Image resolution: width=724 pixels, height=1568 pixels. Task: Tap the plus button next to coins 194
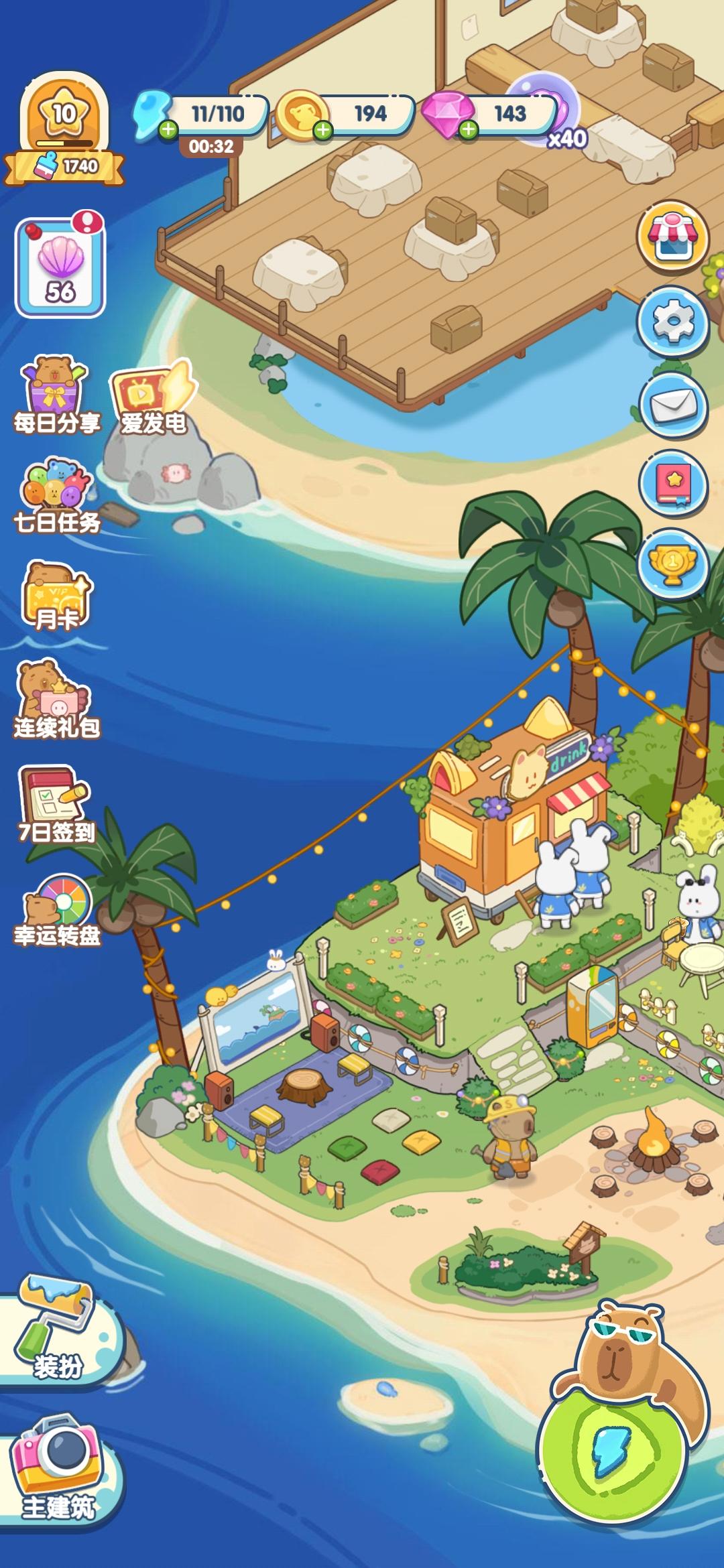tap(323, 131)
